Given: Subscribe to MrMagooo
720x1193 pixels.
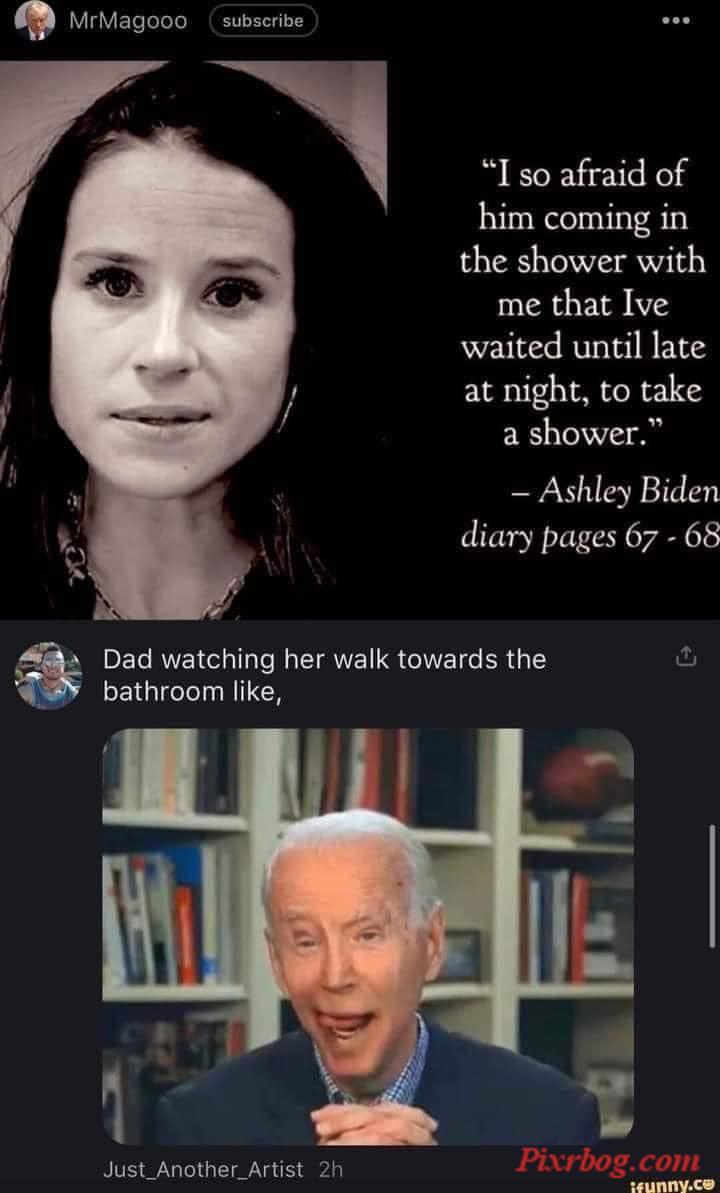Looking at the screenshot, I should point(262,20).
